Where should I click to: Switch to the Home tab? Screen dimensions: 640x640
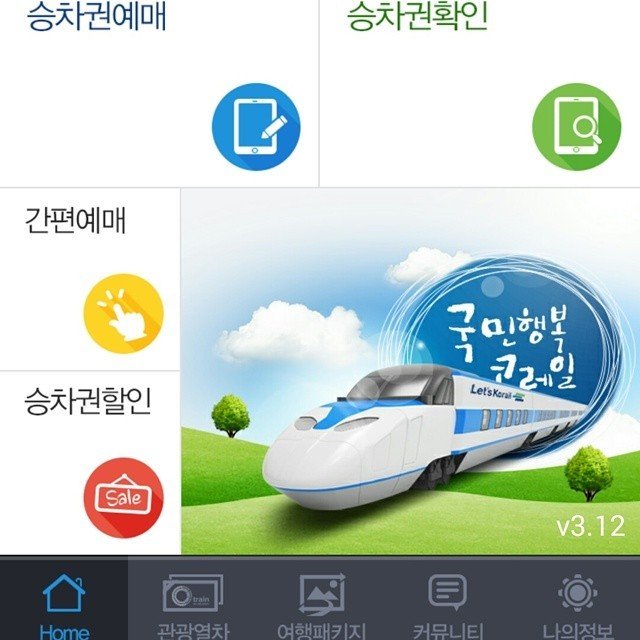64,602
